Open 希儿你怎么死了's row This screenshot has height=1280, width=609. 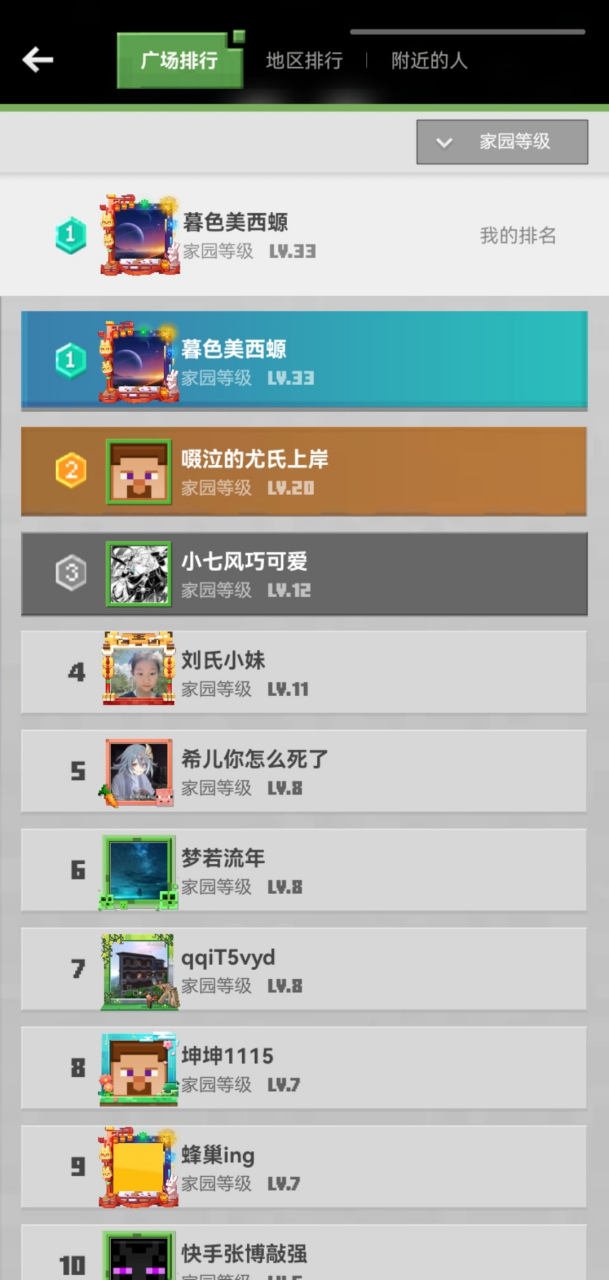304,771
